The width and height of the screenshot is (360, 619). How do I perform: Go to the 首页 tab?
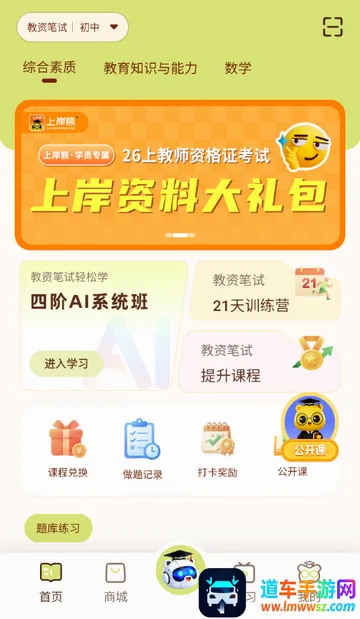51,582
